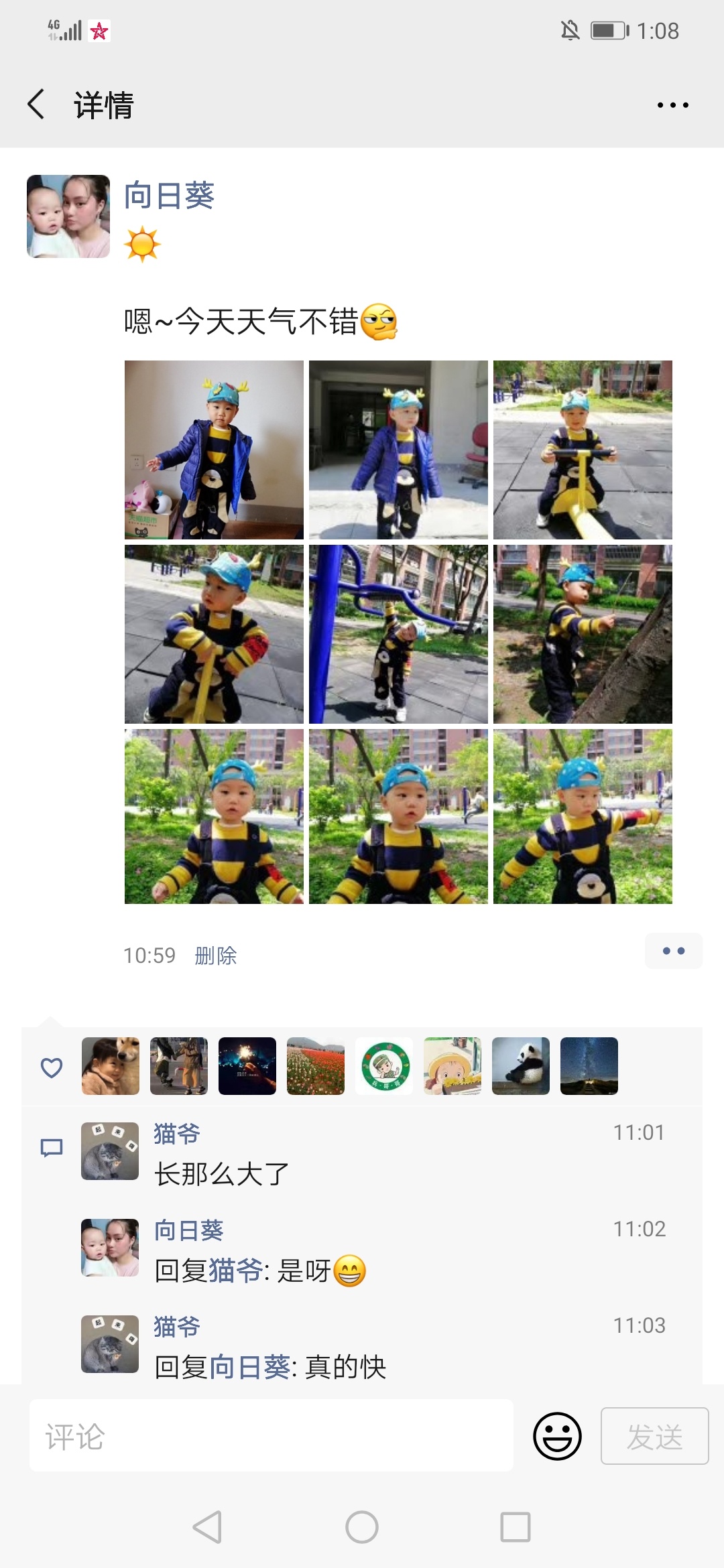
Task: Go back from the 详情 page
Action: (36, 105)
